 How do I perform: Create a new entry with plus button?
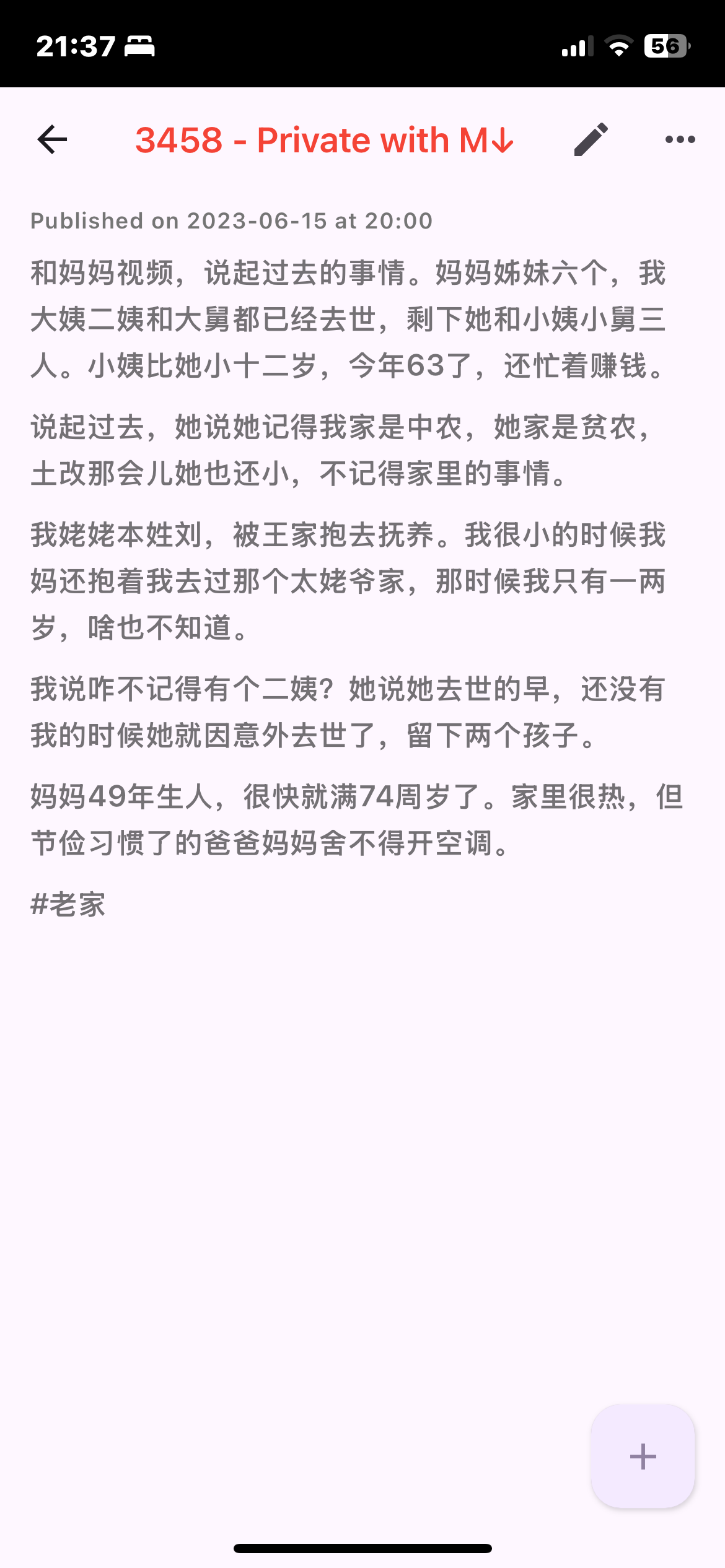(643, 1456)
